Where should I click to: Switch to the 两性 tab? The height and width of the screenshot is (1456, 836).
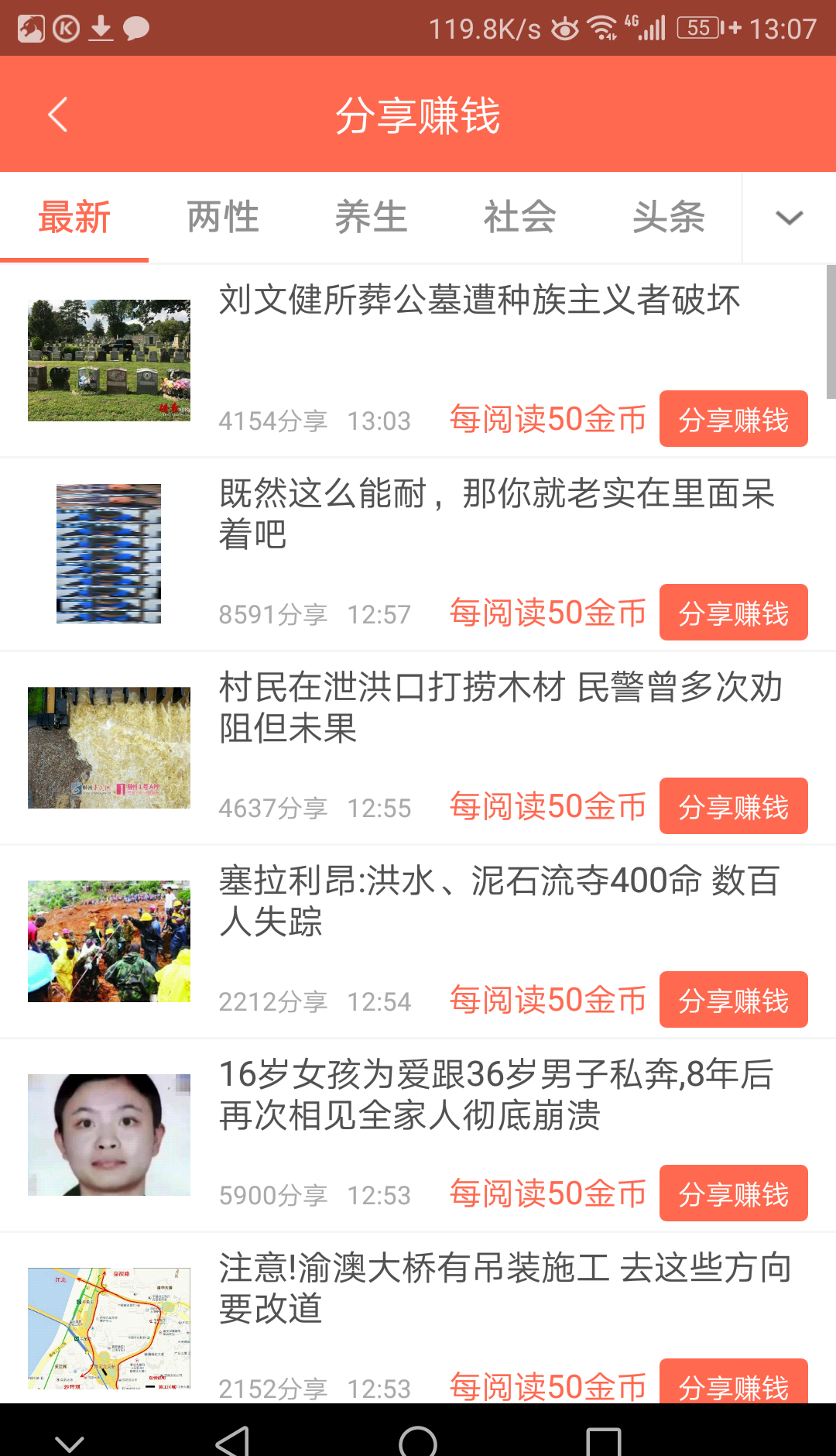pyautogui.click(x=223, y=217)
